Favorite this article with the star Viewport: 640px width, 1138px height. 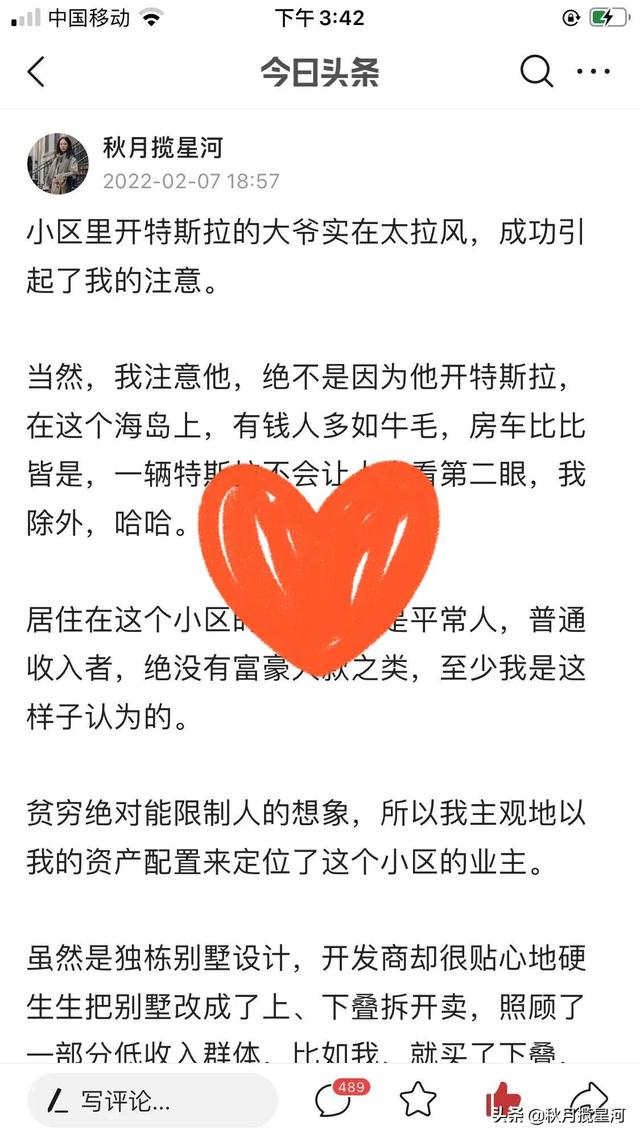click(418, 1100)
